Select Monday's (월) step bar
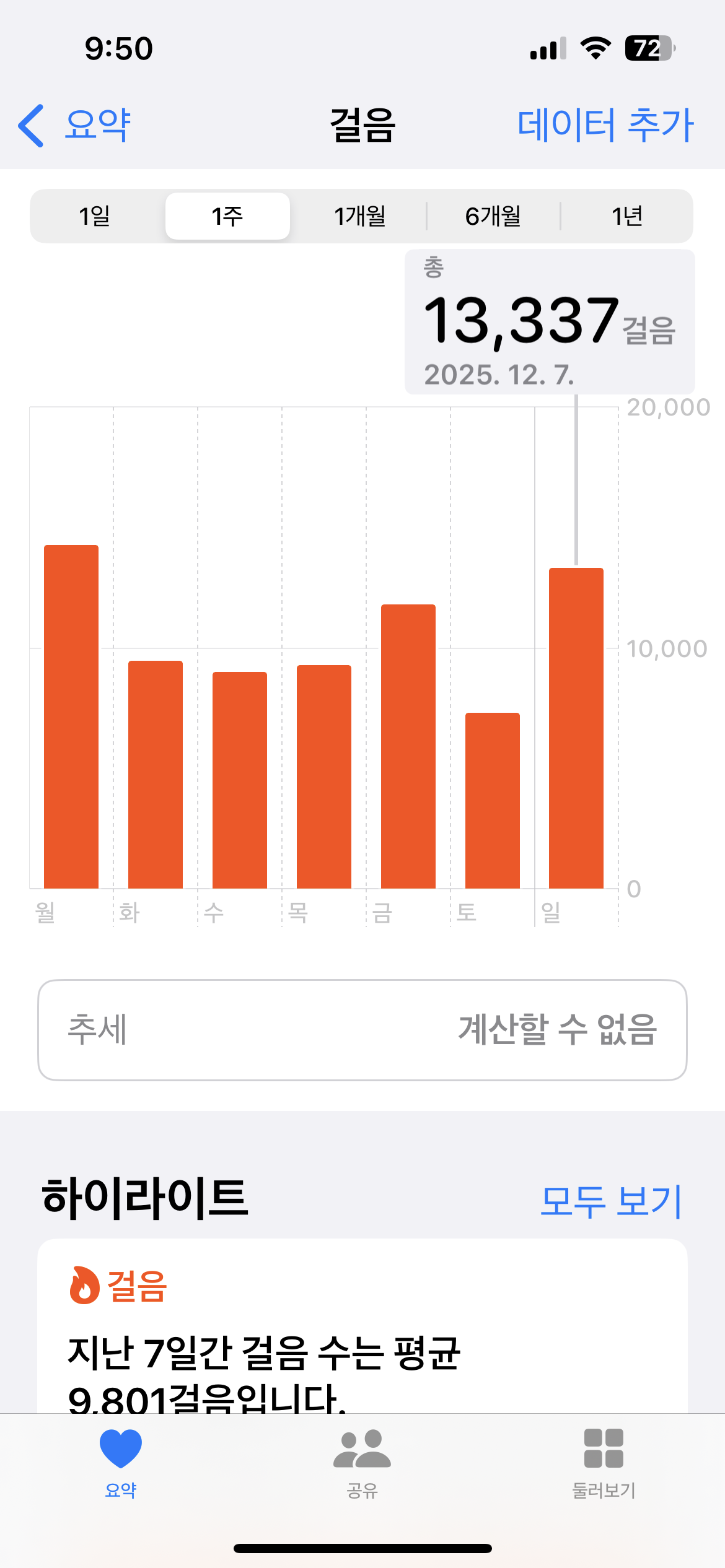Screen dimensions: 725x1568 pos(71,716)
